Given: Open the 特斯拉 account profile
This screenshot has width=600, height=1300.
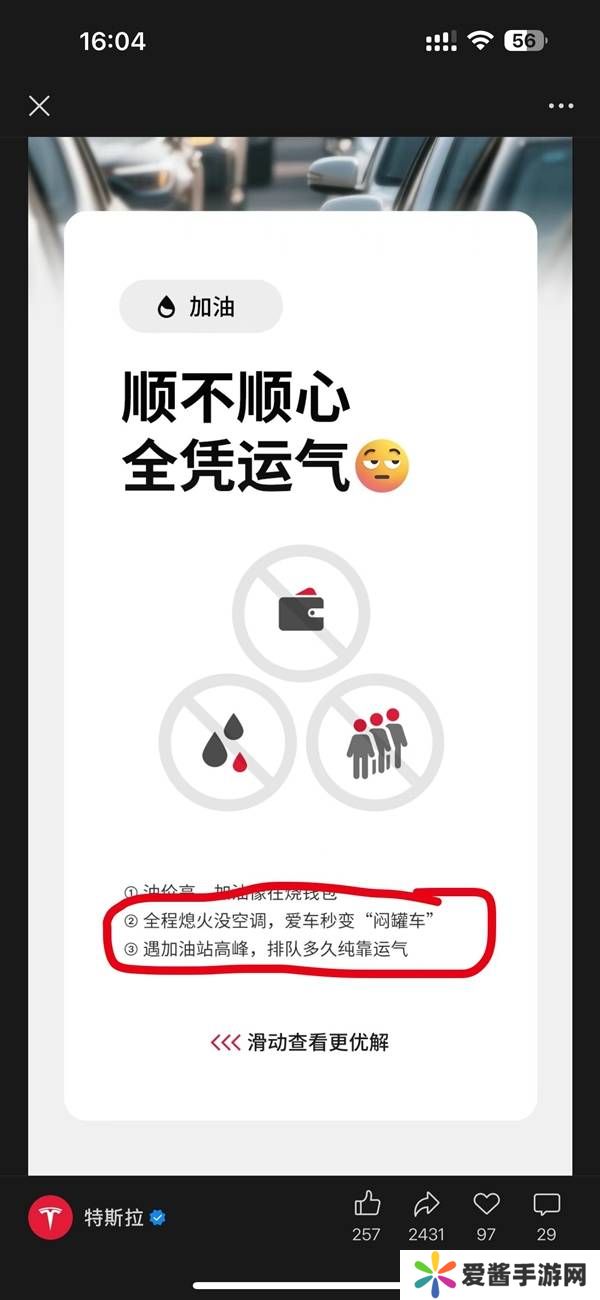Looking at the screenshot, I should point(110,1218).
